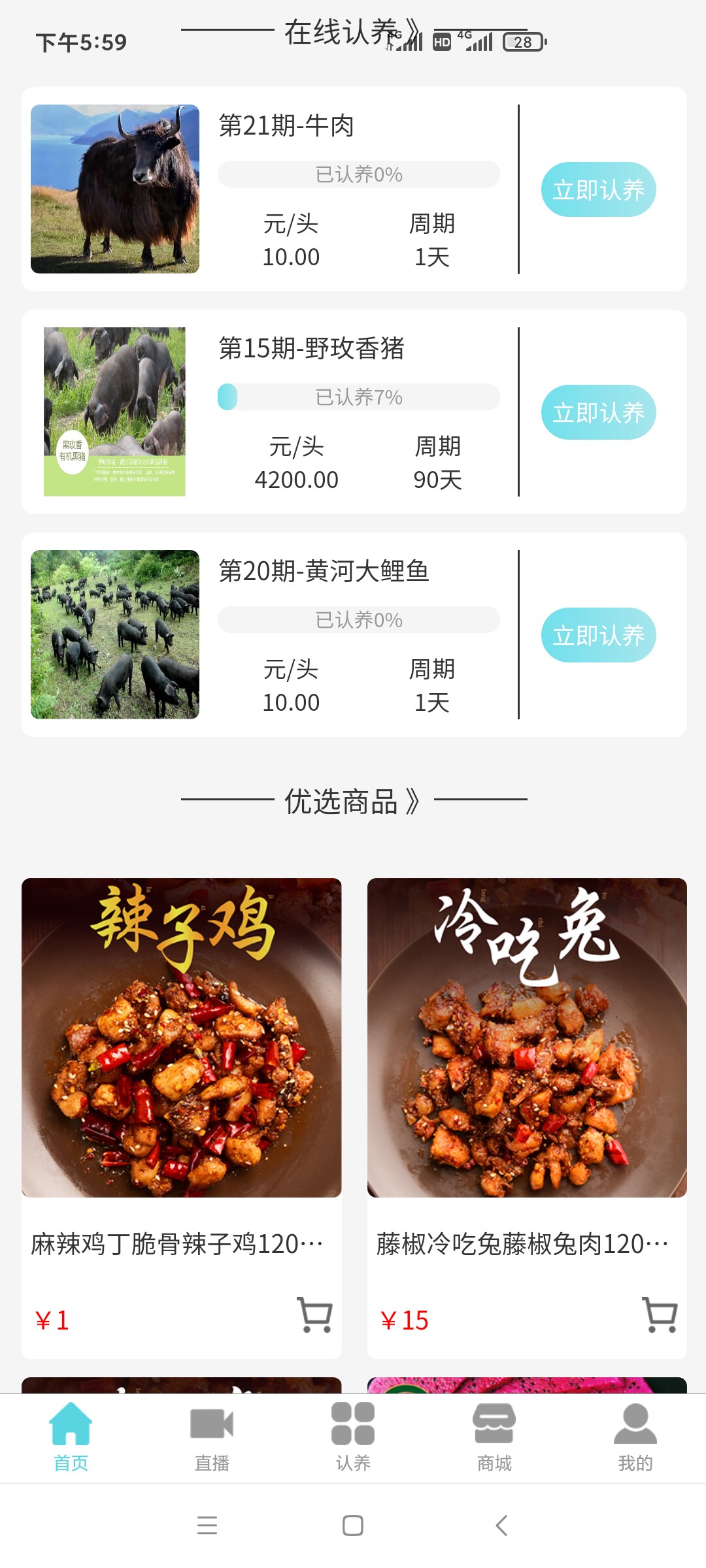The height and width of the screenshot is (1568, 706).
Task: Open the system recent apps menu
Action: point(207,1526)
